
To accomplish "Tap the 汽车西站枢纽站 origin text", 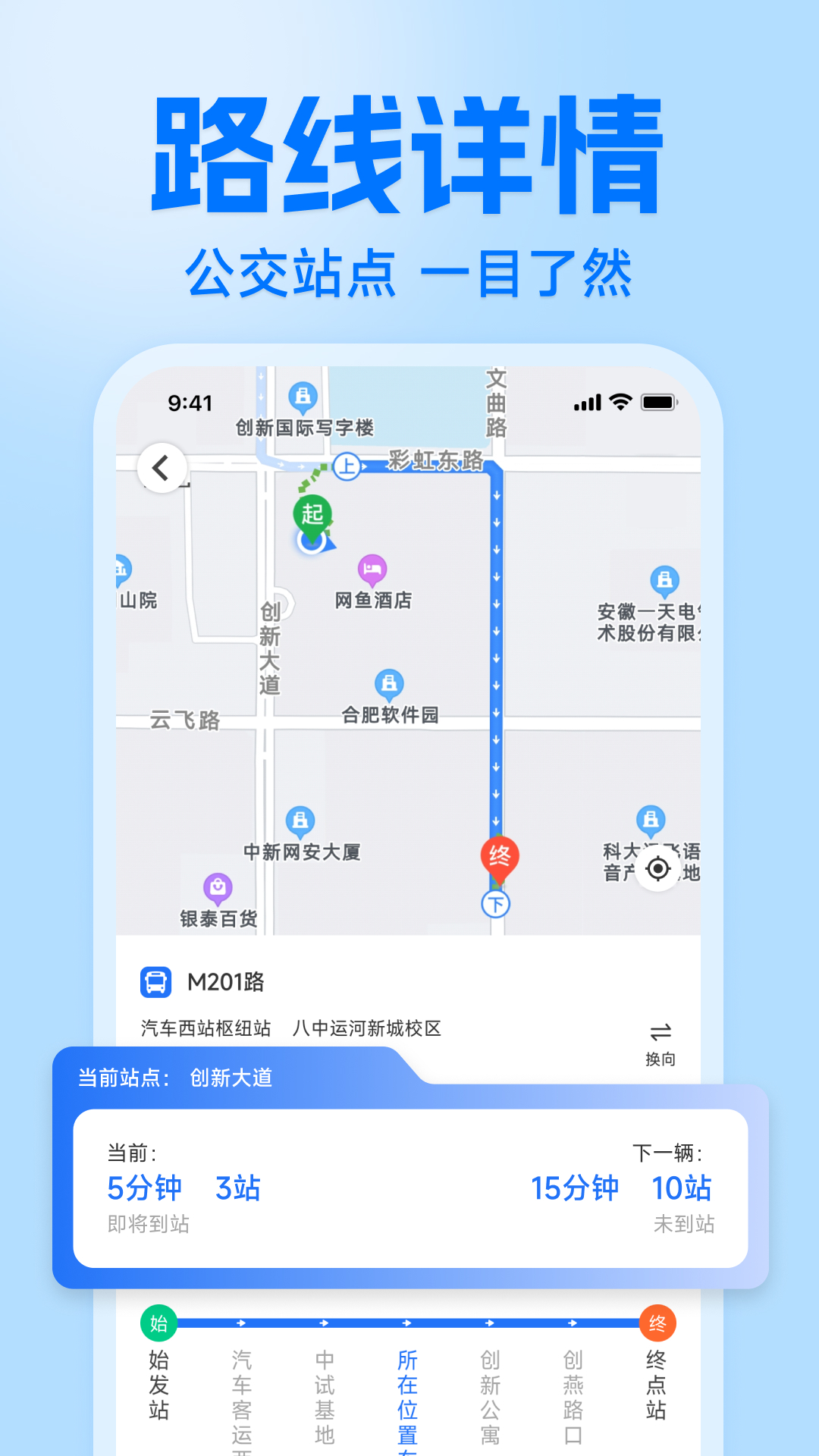I will 207,1030.
